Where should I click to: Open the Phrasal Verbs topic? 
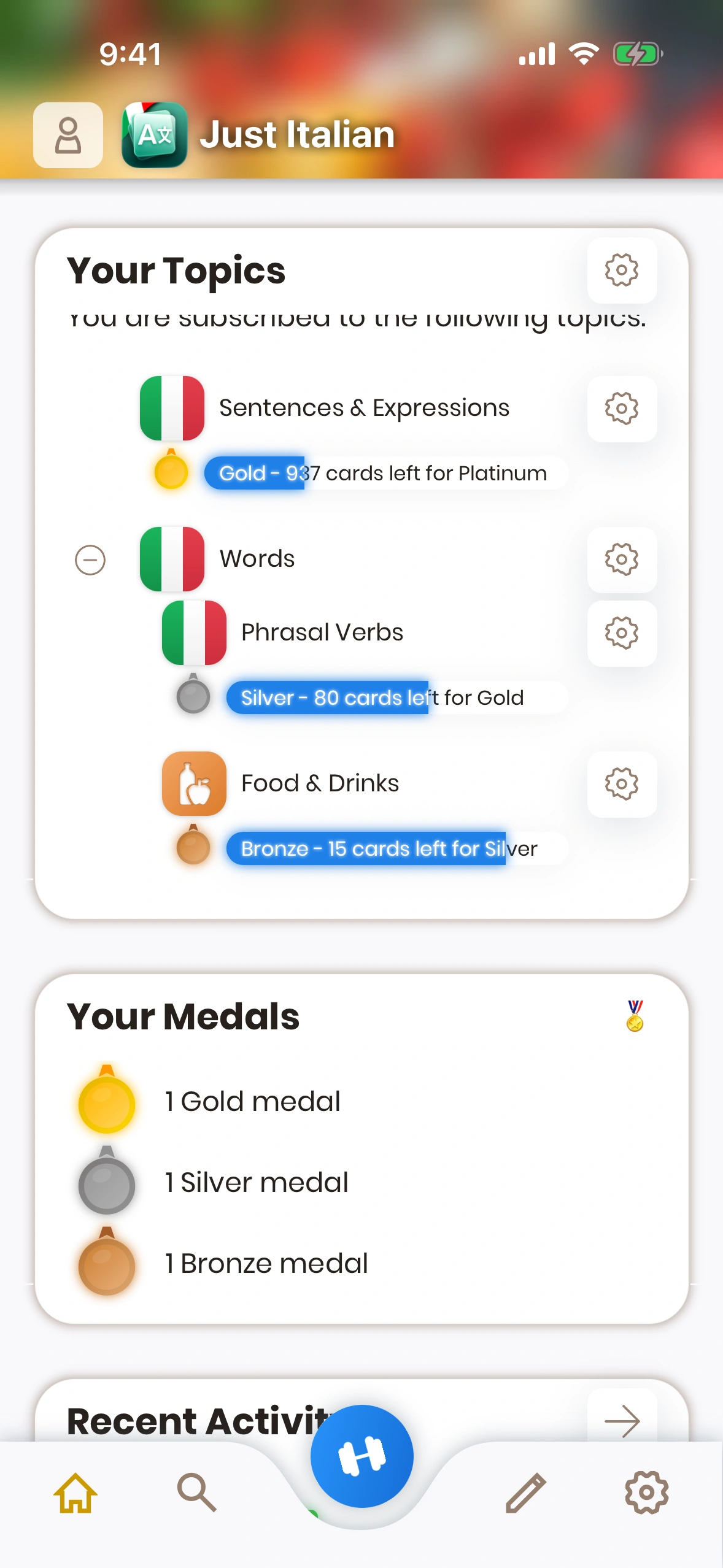click(x=322, y=633)
